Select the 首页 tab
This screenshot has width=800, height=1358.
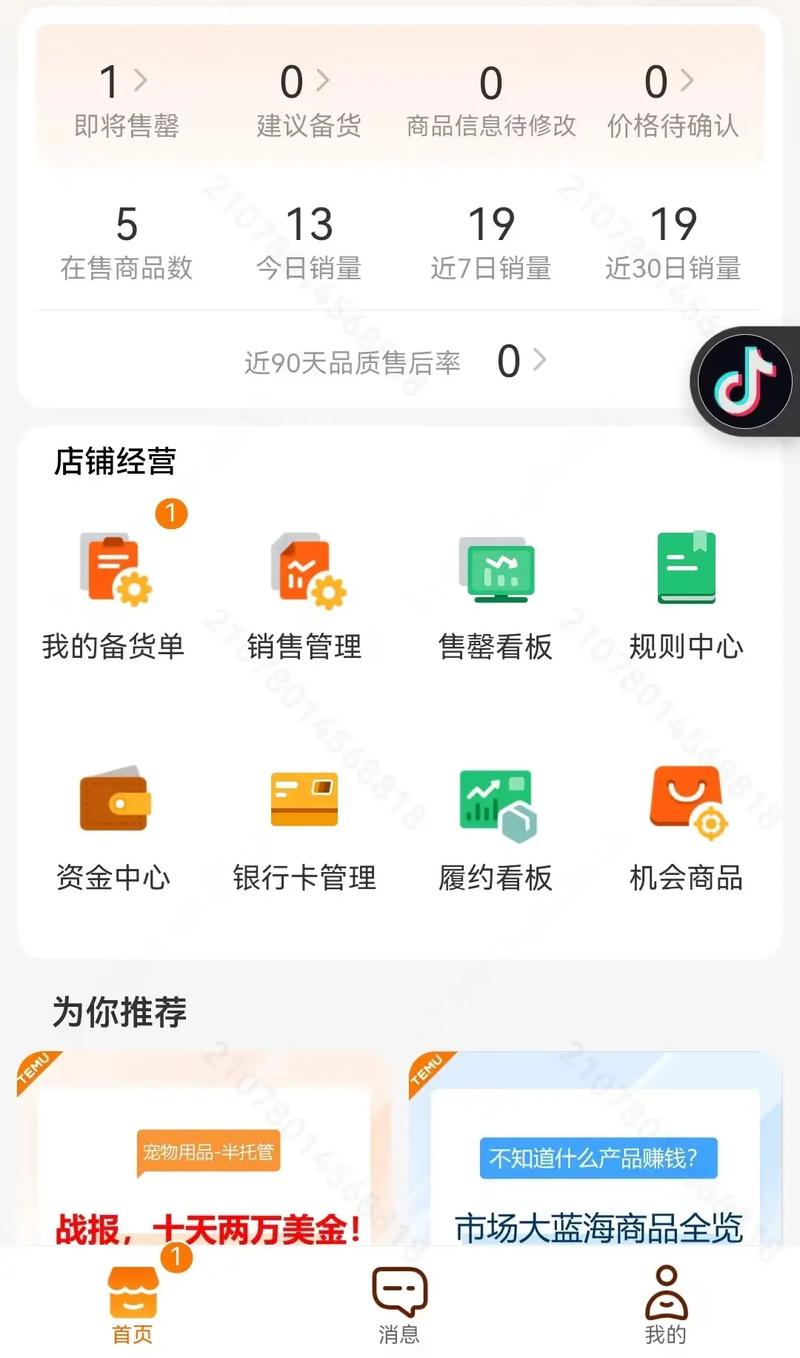133,1305
